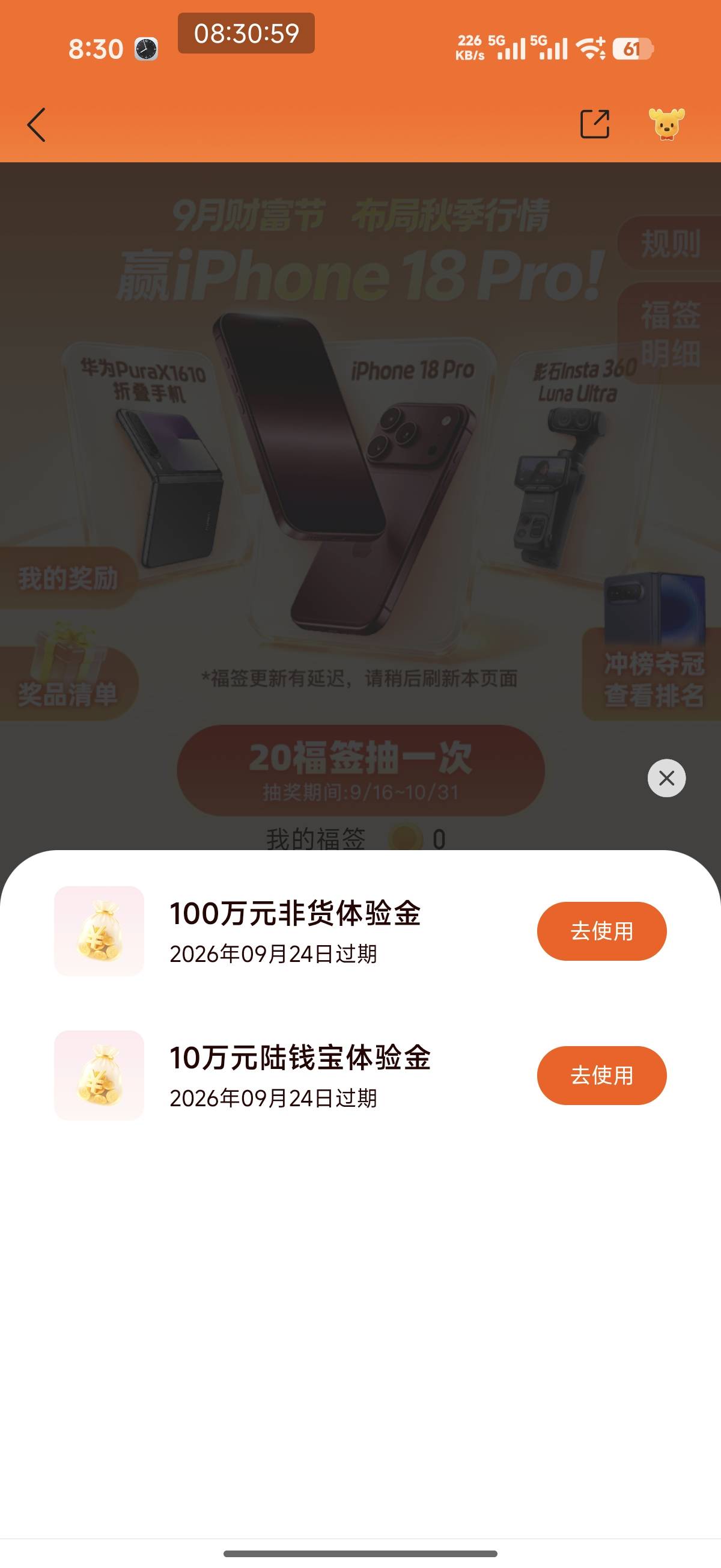Tap the deer mascot icon

667,124
